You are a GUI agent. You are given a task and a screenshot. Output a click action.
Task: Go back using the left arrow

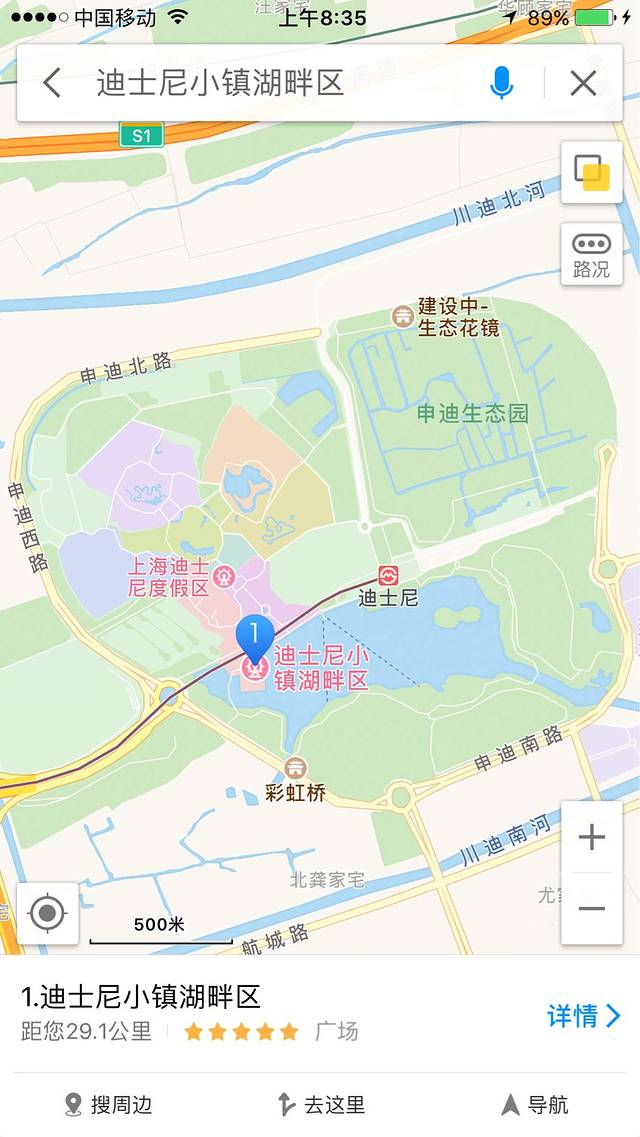52,83
